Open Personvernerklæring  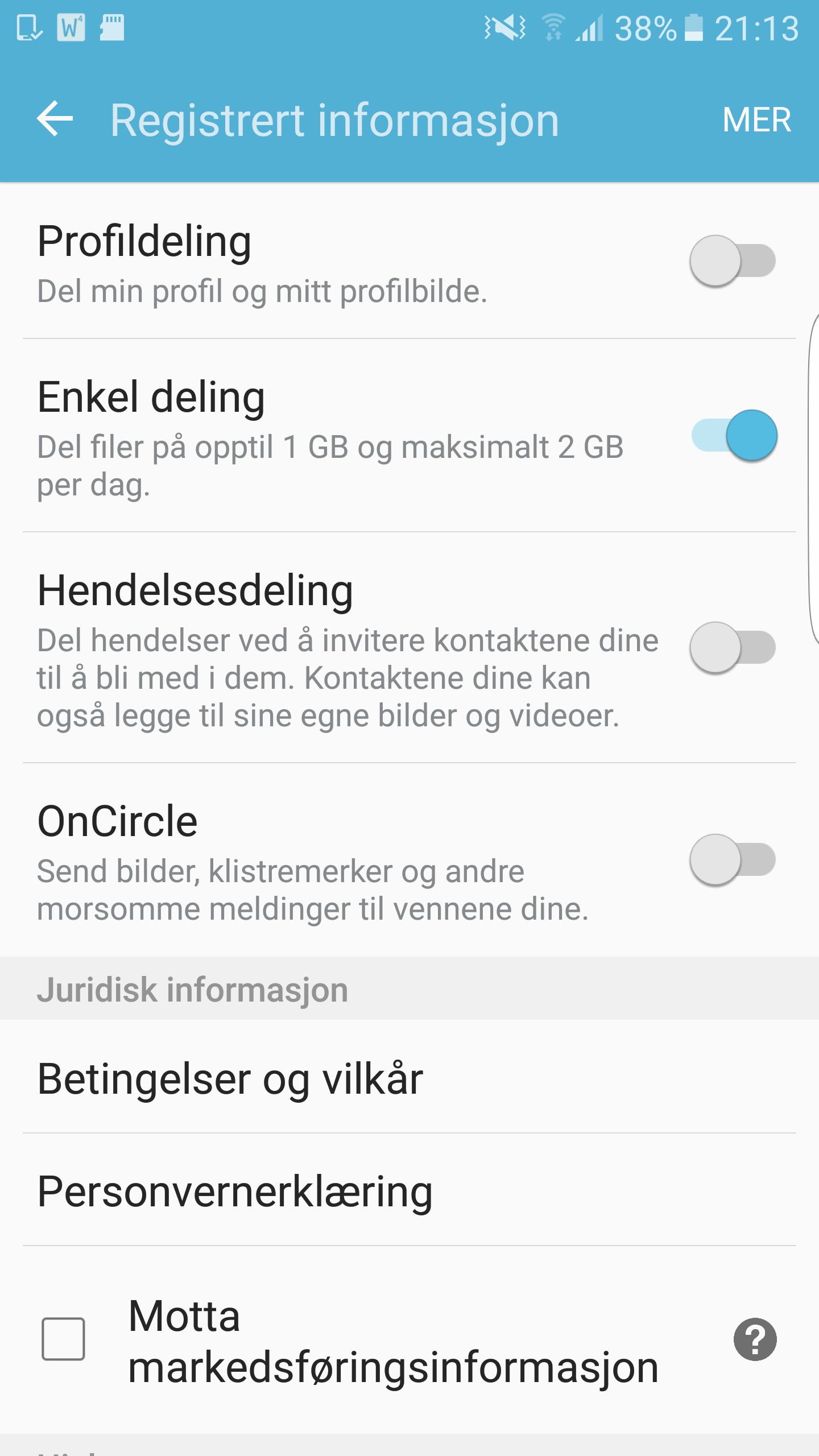tap(409, 1190)
